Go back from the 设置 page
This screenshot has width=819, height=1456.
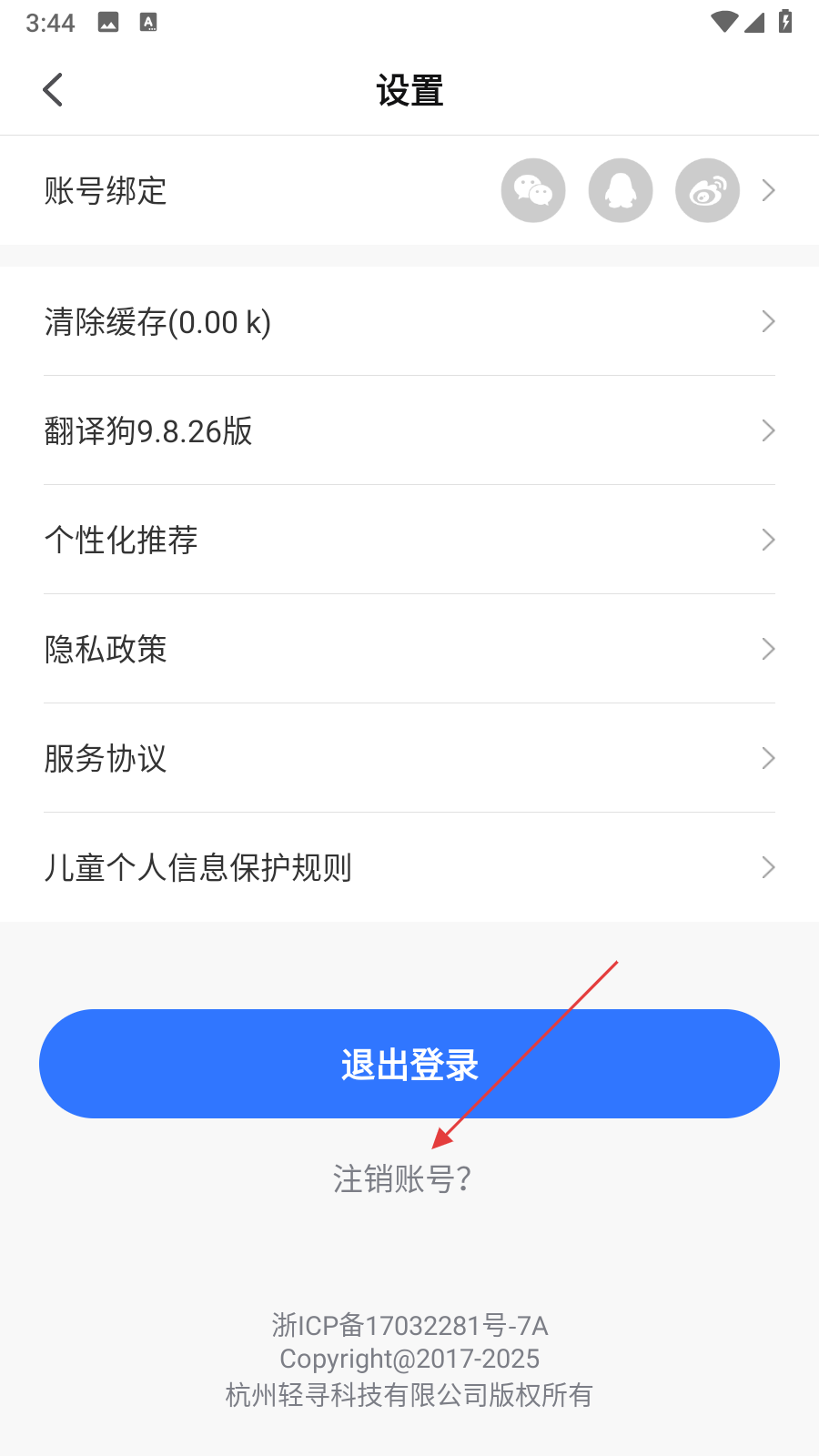click(x=53, y=90)
